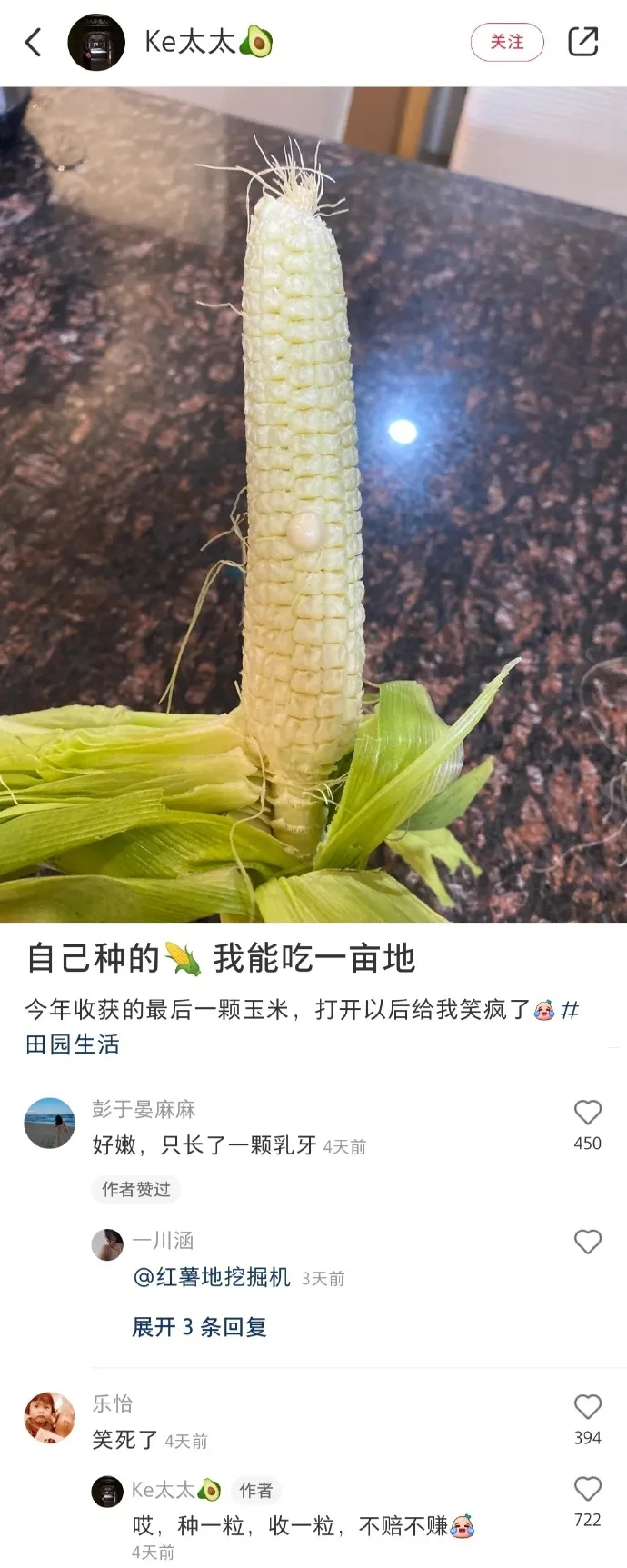Open 彭于晏麻麻's profile avatar

click(x=50, y=1124)
